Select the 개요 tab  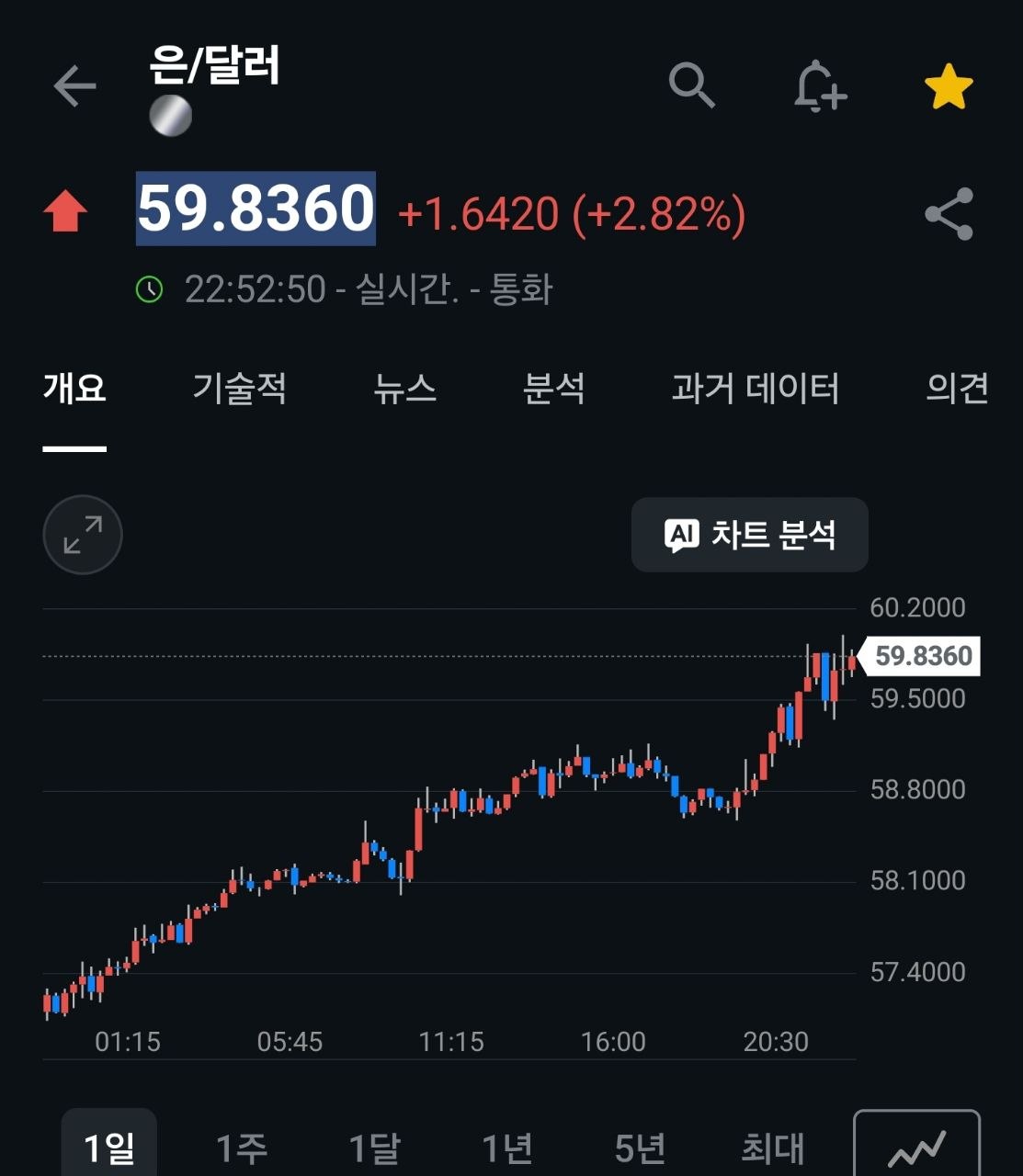click(x=74, y=388)
